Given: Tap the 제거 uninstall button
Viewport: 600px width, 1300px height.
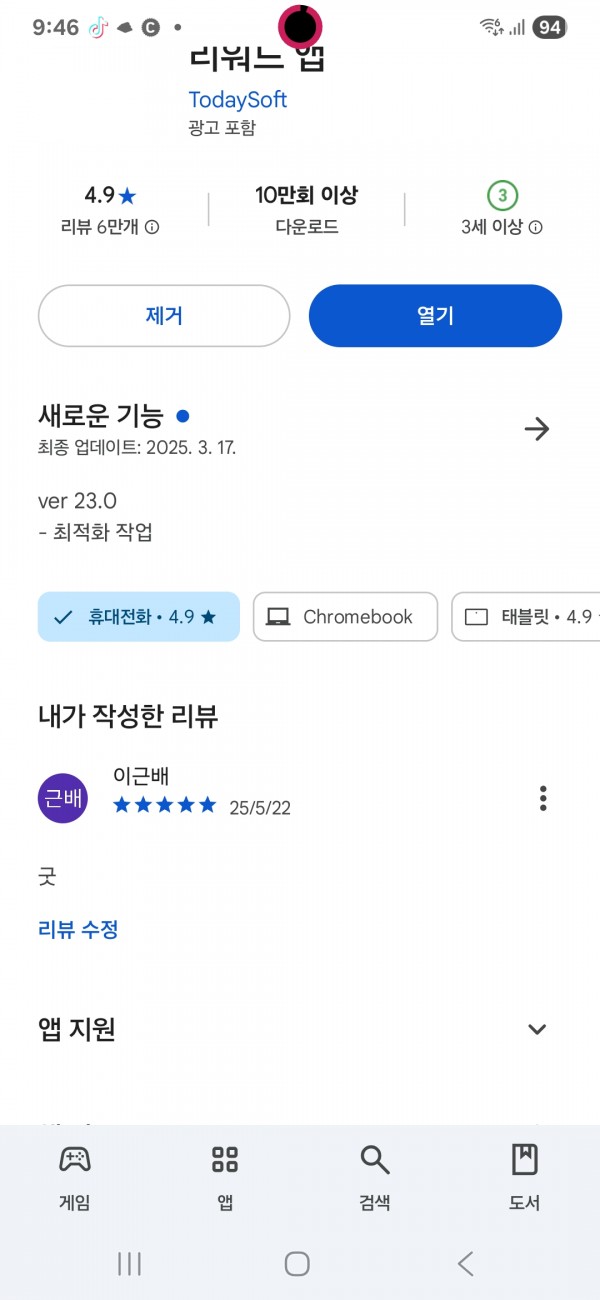Looking at the screenshot, I should coord(164,316).
